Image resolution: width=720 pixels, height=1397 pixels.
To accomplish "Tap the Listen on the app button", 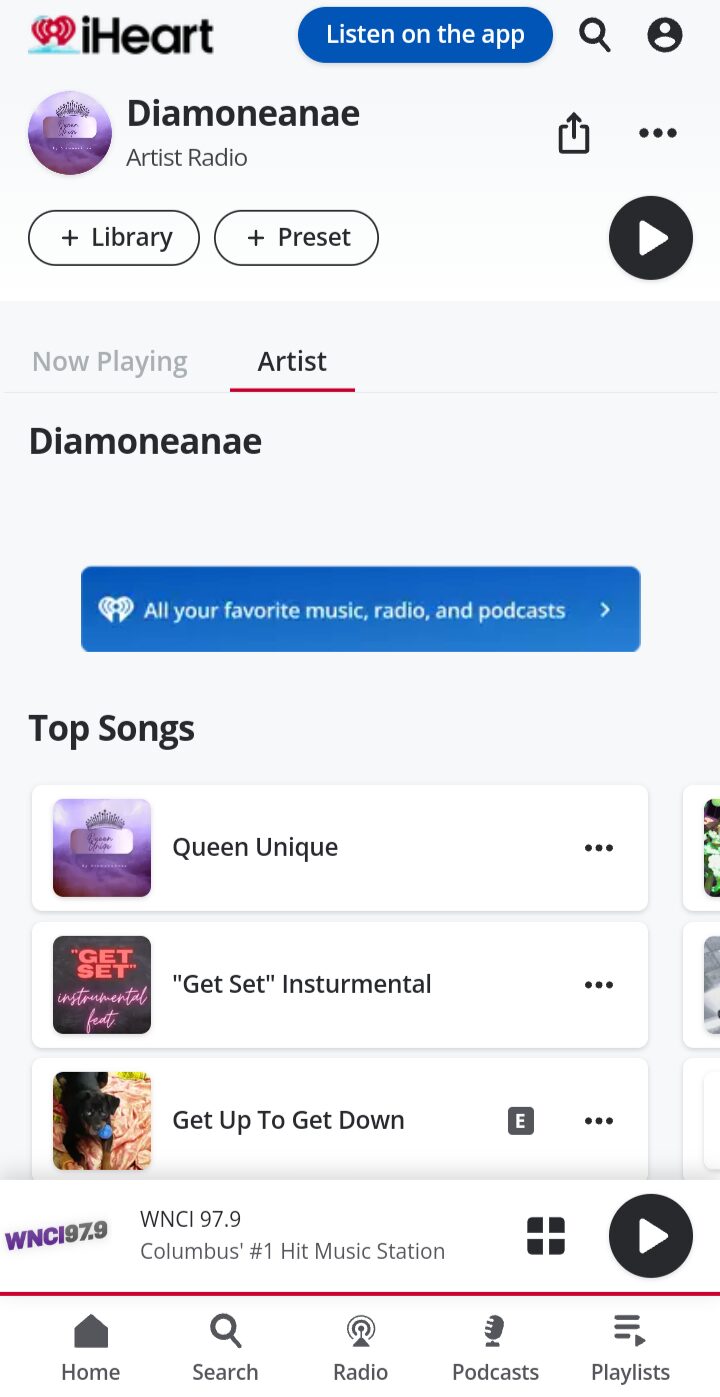I will pos(425,35).
